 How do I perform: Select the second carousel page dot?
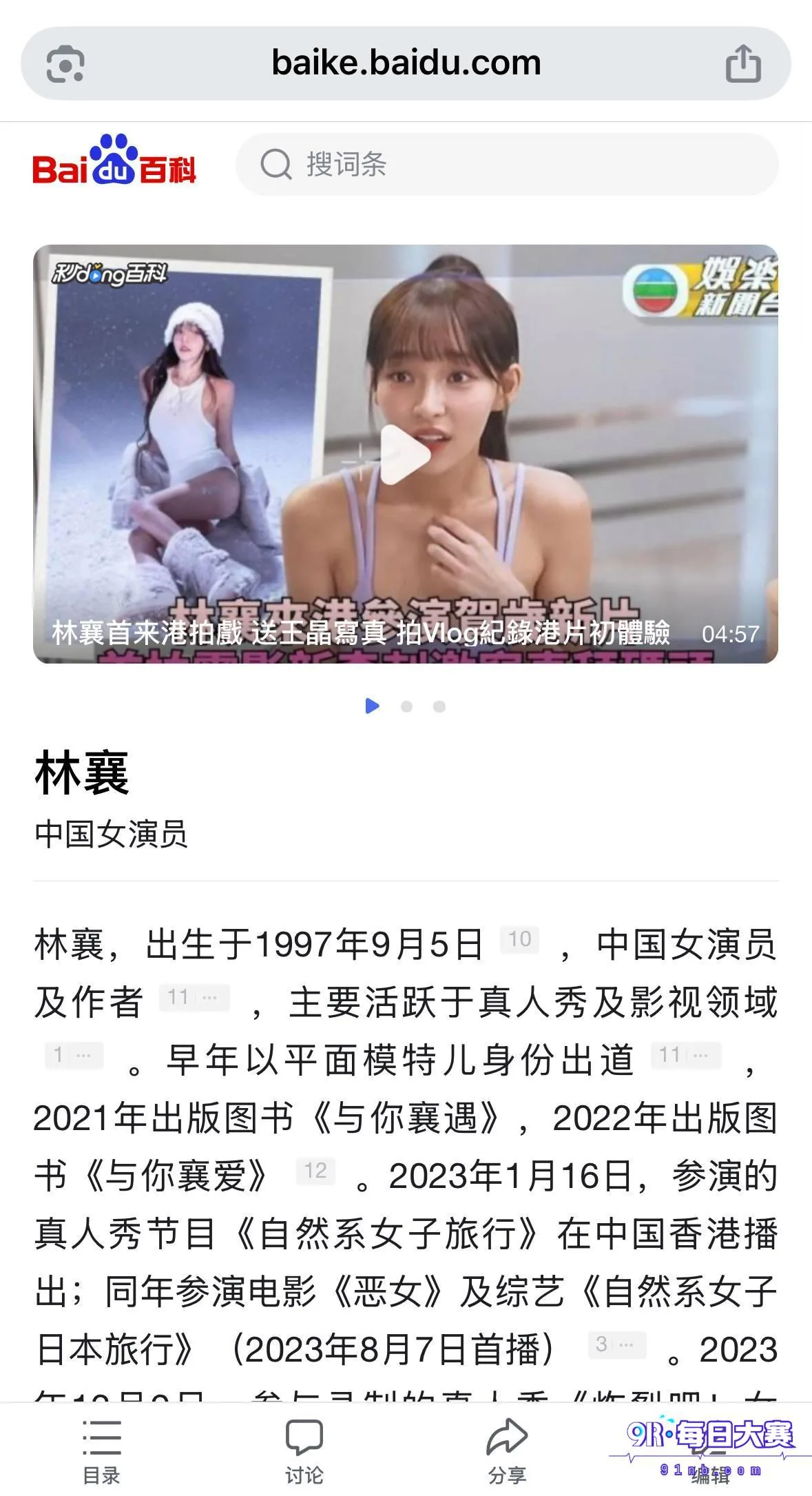(406, 706)
